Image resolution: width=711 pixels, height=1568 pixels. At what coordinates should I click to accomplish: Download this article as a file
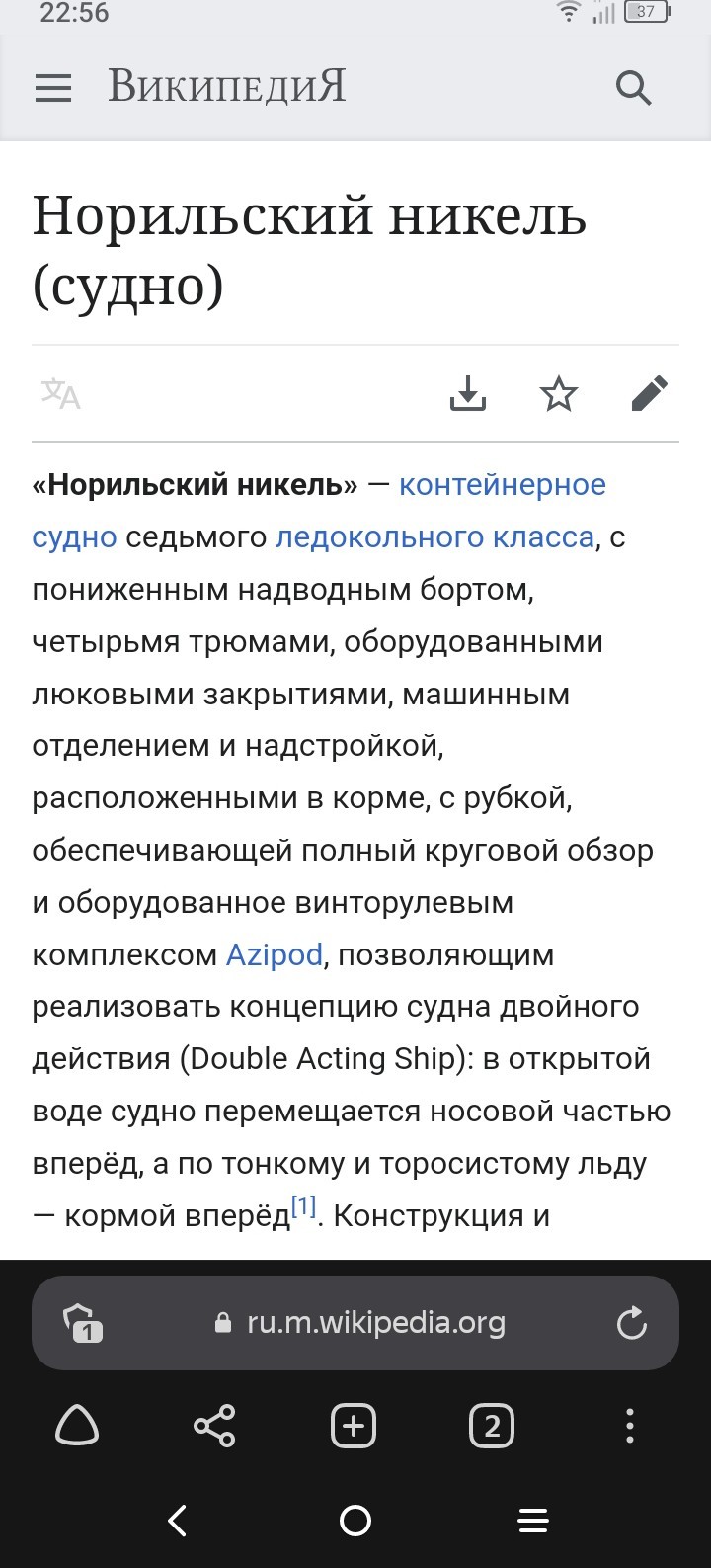468,393
